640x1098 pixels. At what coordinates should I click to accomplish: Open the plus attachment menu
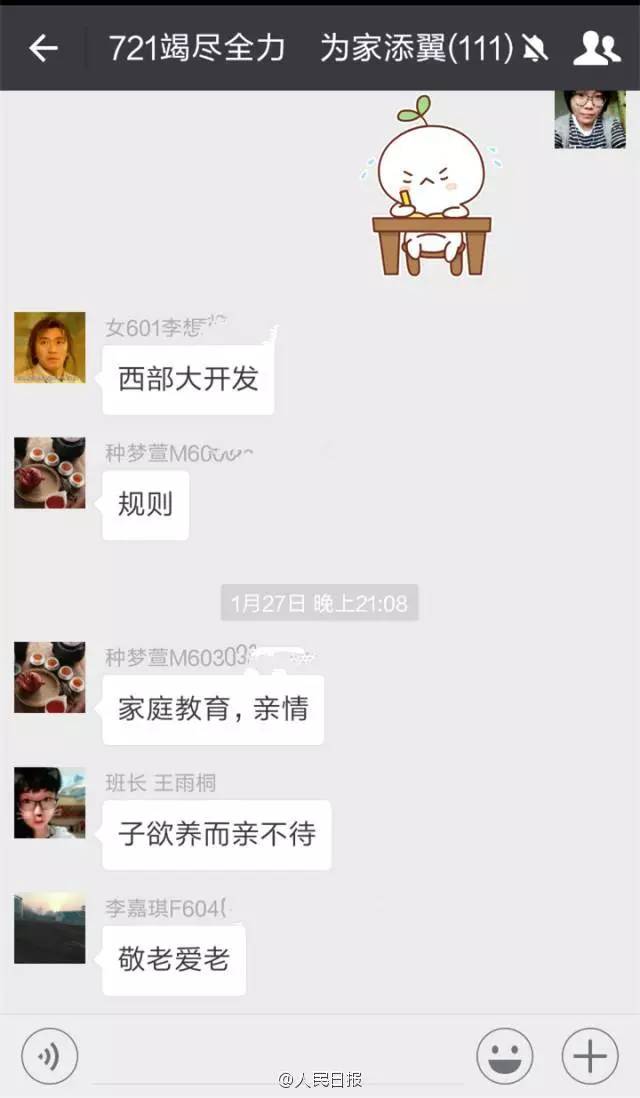coord(590,1056)
